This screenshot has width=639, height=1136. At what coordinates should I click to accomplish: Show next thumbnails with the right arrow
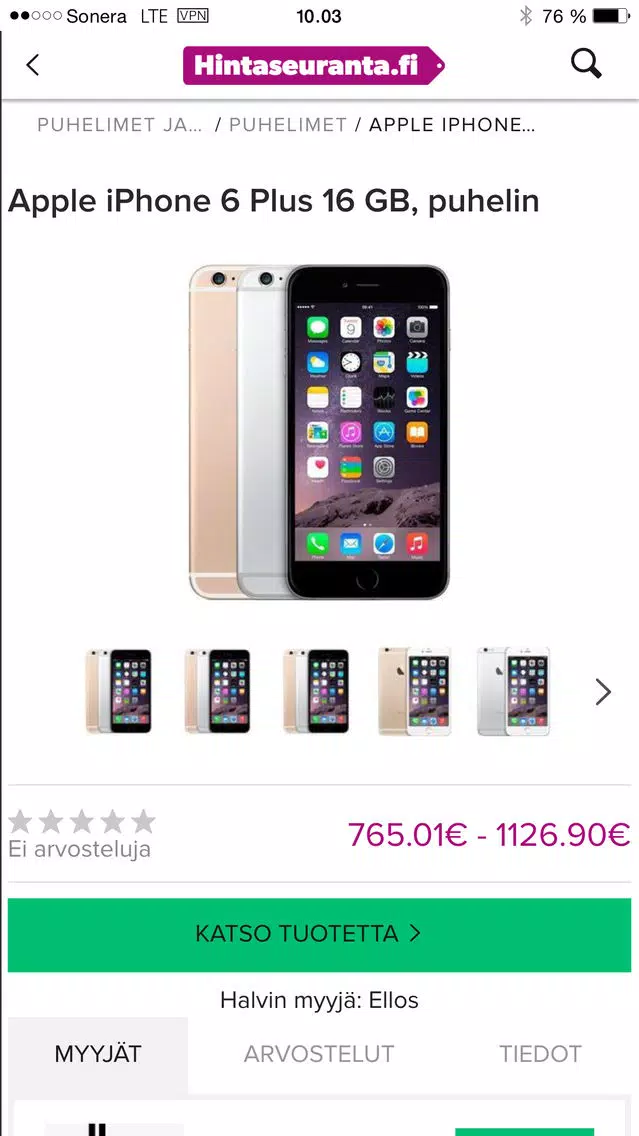pyautogui.click(x=603, y=692)
